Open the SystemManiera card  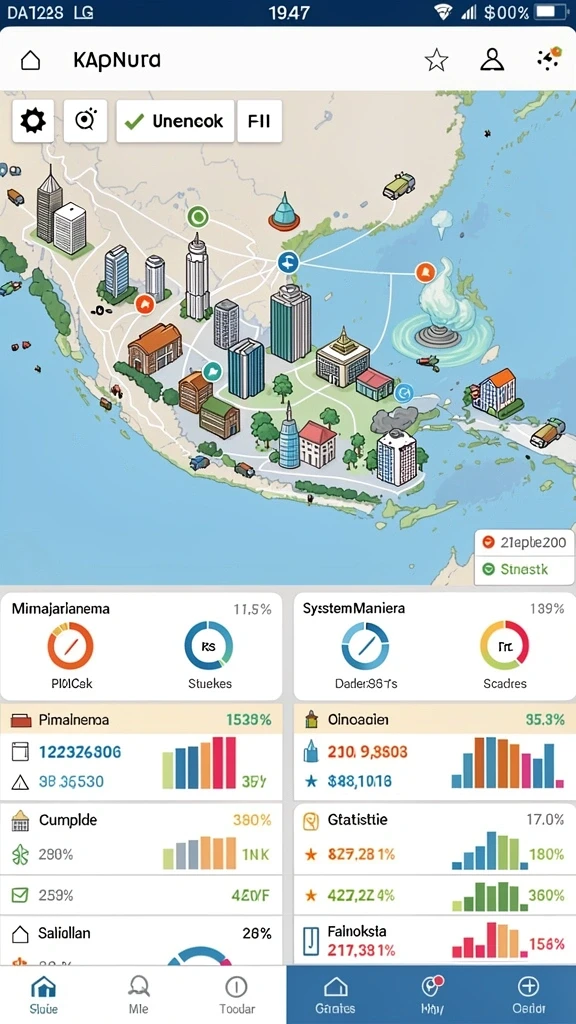click(434, 647)
